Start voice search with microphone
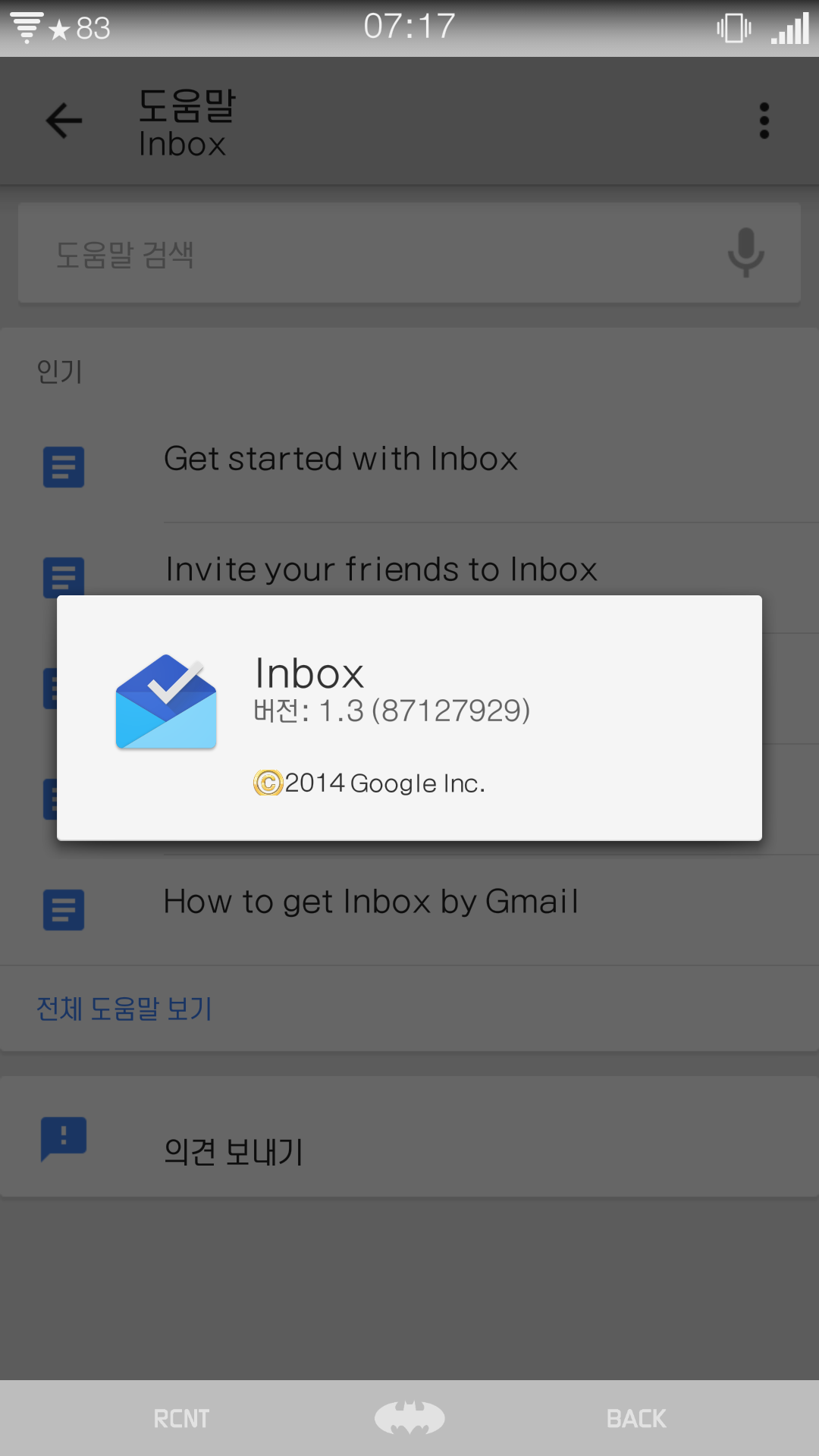Image resolution: width=819 pixels, height=1456 pixels. 745,253
